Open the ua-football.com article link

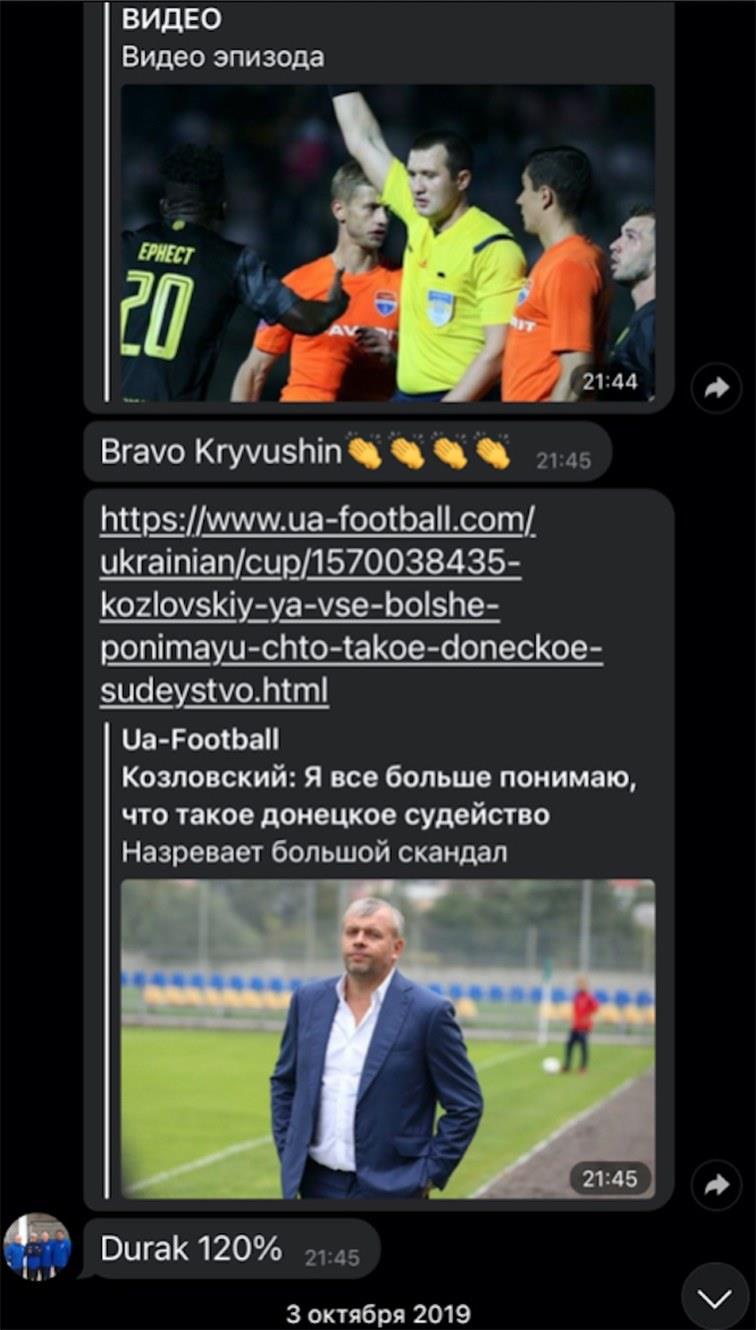350,605
